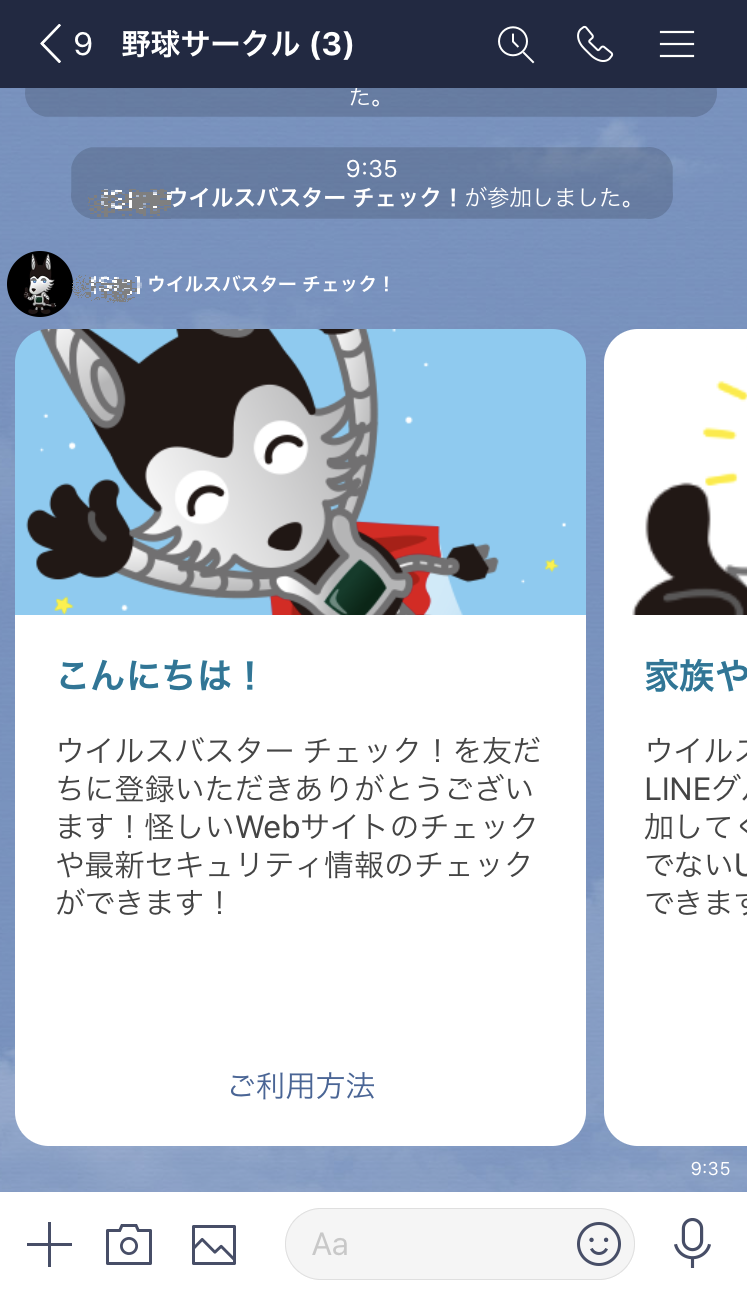Viewport: 747px width, 1294px height.
Task: Focus the Aa message input field
Action: [430, 1244]
